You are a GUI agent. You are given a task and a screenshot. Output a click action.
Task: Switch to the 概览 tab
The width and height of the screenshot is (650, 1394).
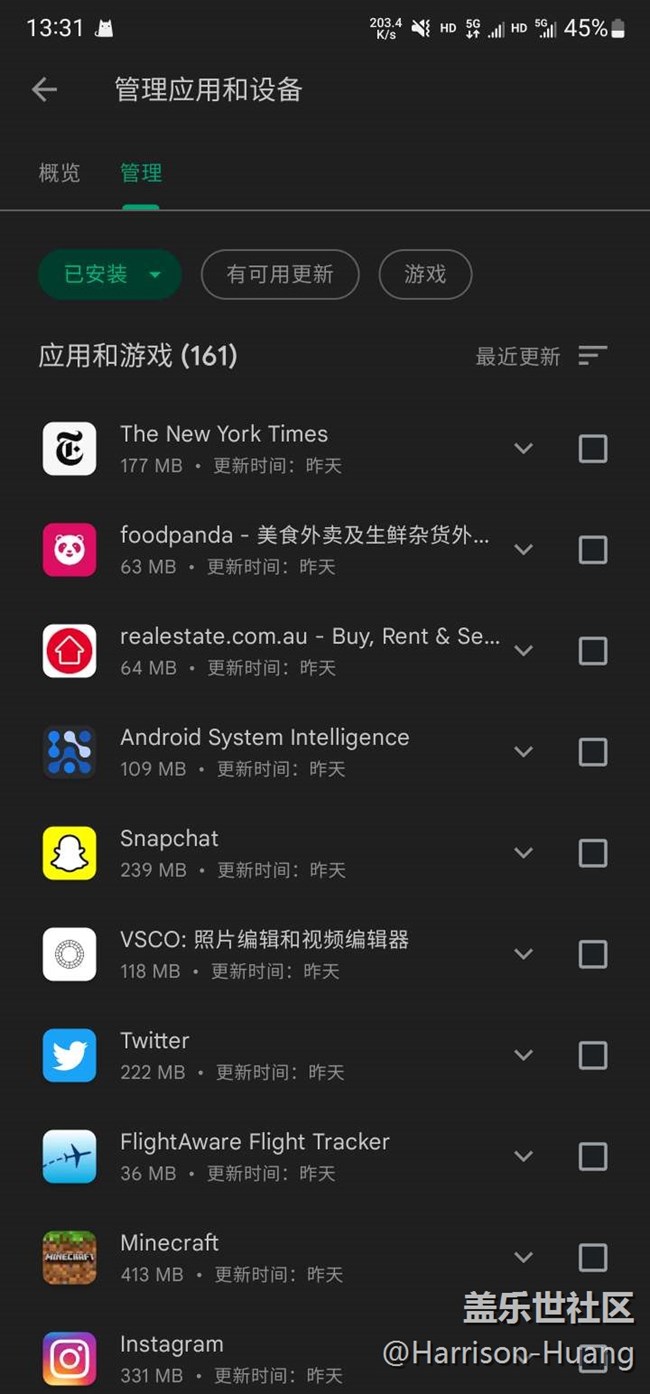[59, 173]
